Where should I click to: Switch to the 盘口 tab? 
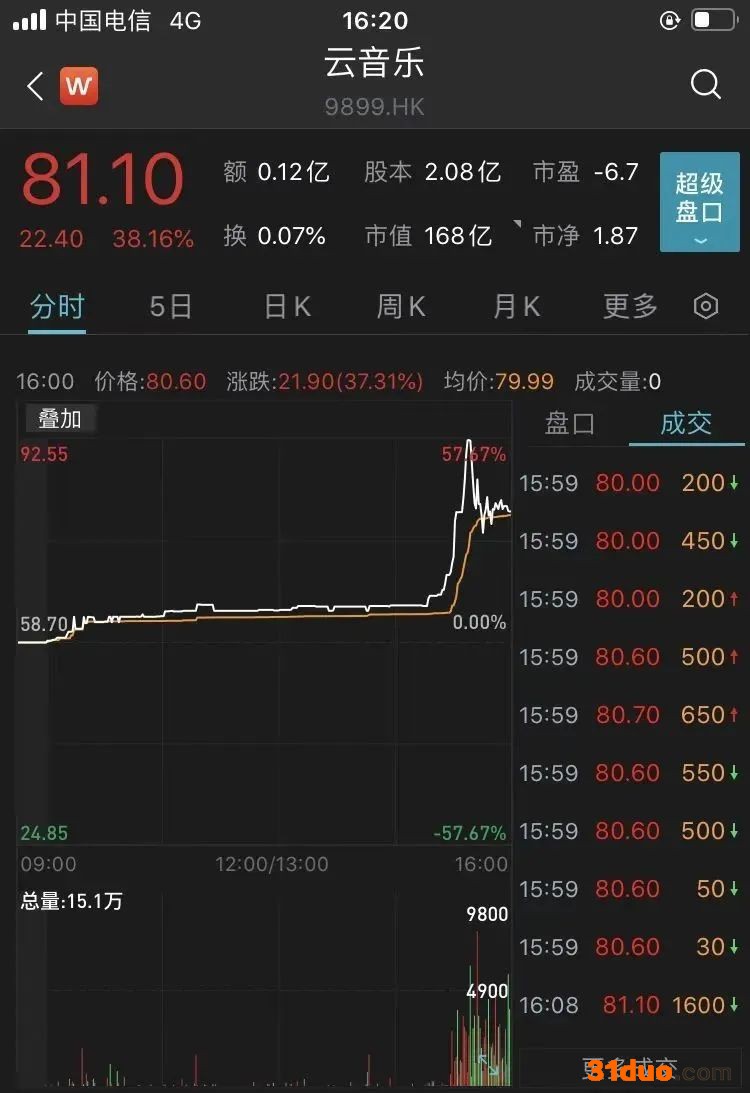[570, 423]
